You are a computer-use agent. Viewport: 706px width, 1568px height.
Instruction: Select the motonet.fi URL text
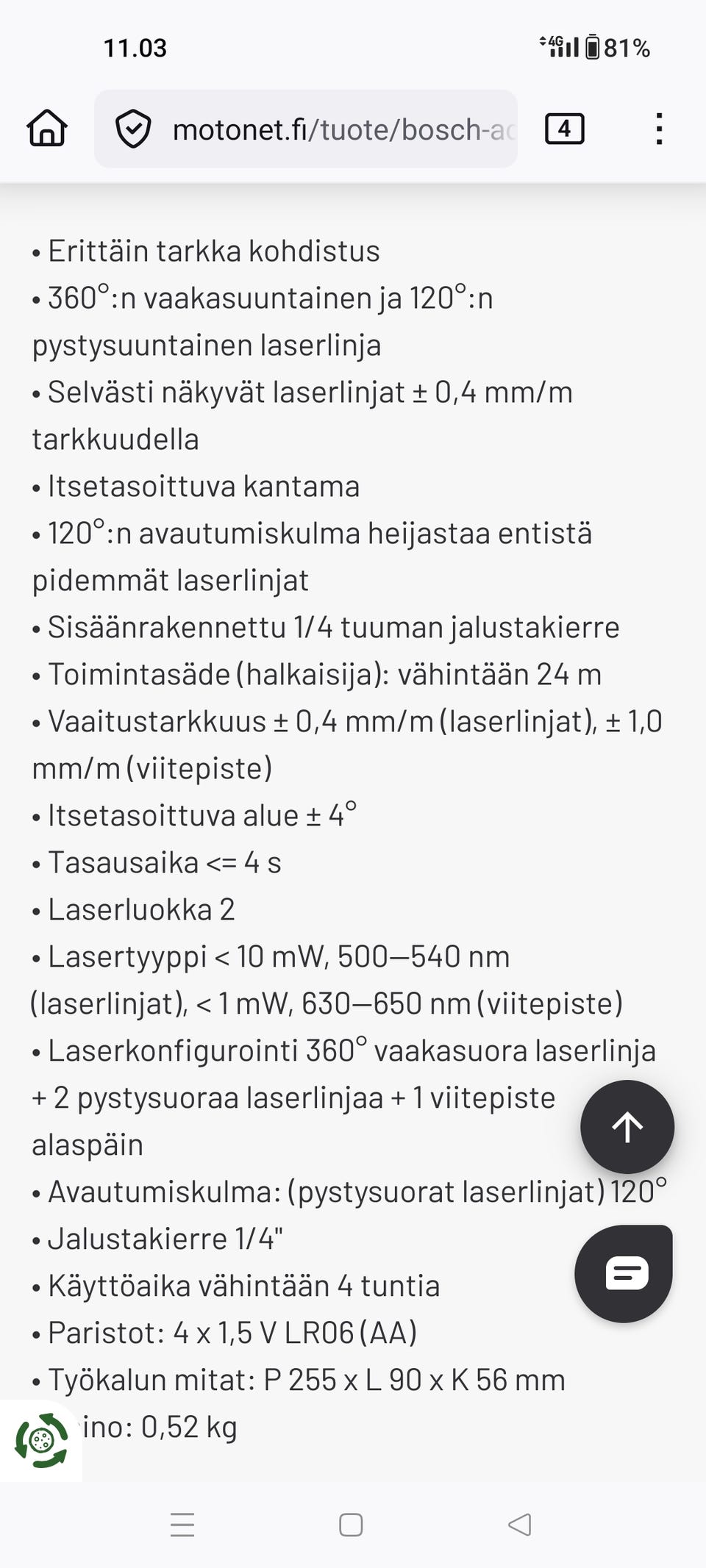coord(309,129)
